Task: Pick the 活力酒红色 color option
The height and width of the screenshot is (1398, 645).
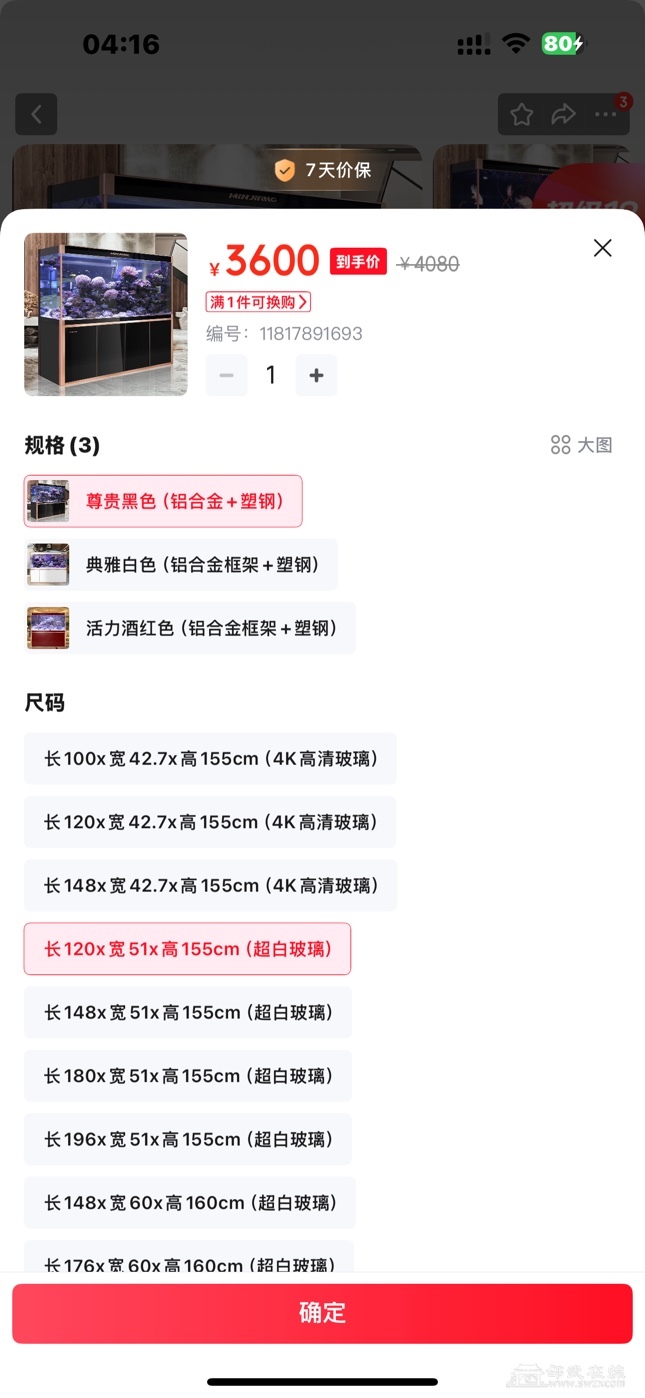Action: [x=190, y=629]
